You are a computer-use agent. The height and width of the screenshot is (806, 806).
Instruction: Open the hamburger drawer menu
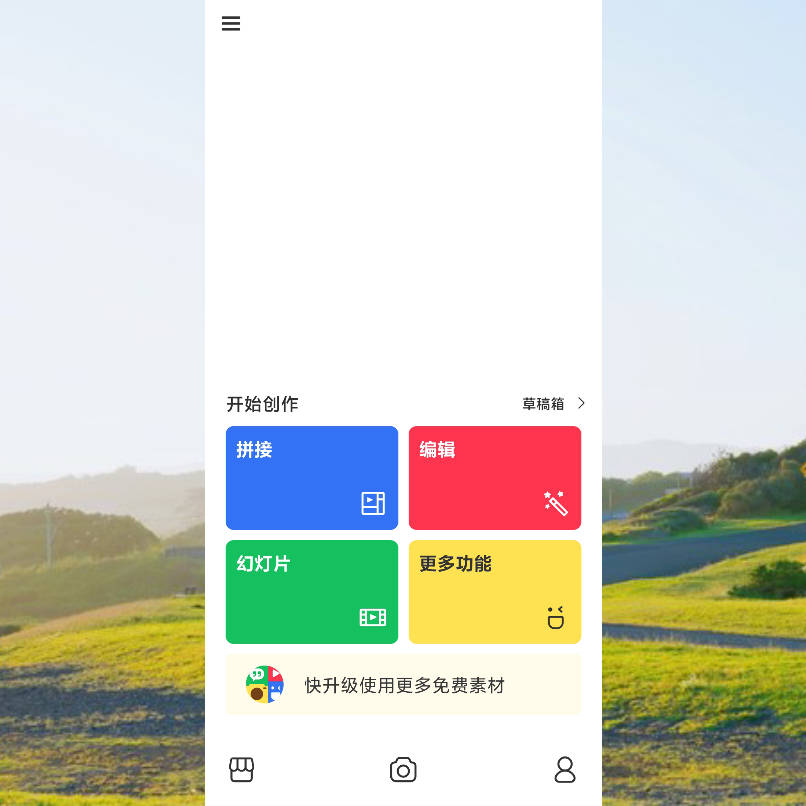(x=231, y=24)
